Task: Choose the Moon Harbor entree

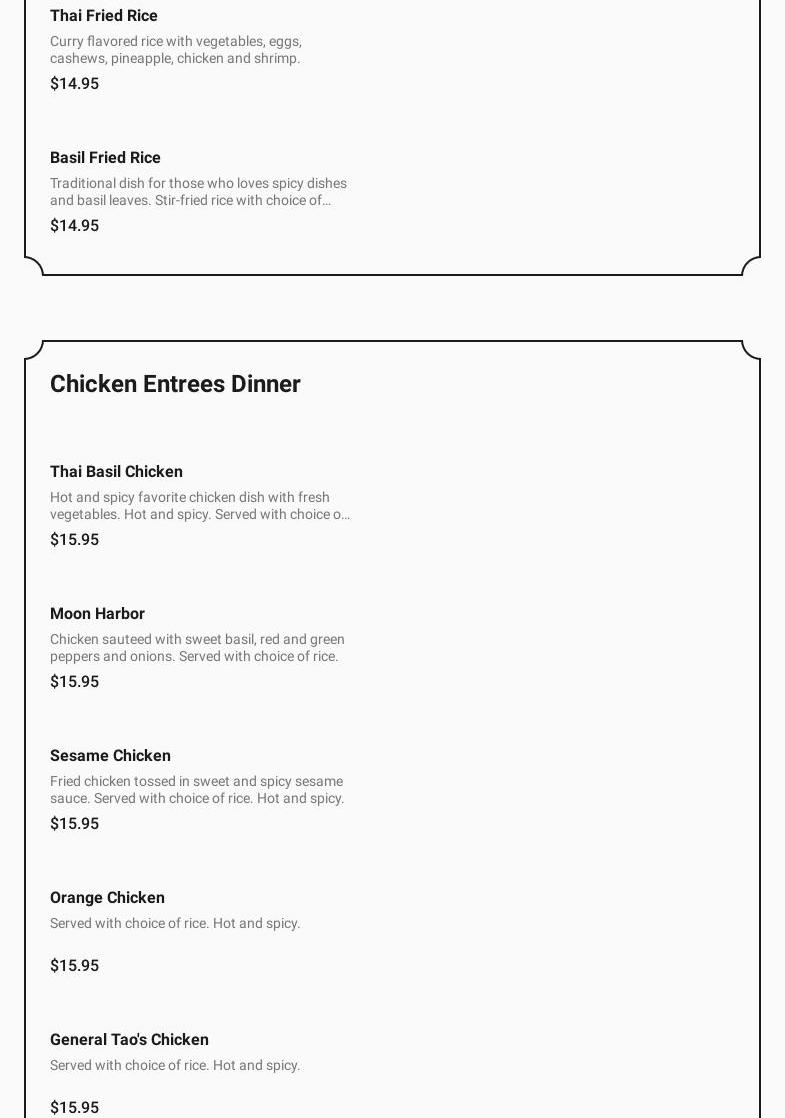Action: [x=98, y=614]
